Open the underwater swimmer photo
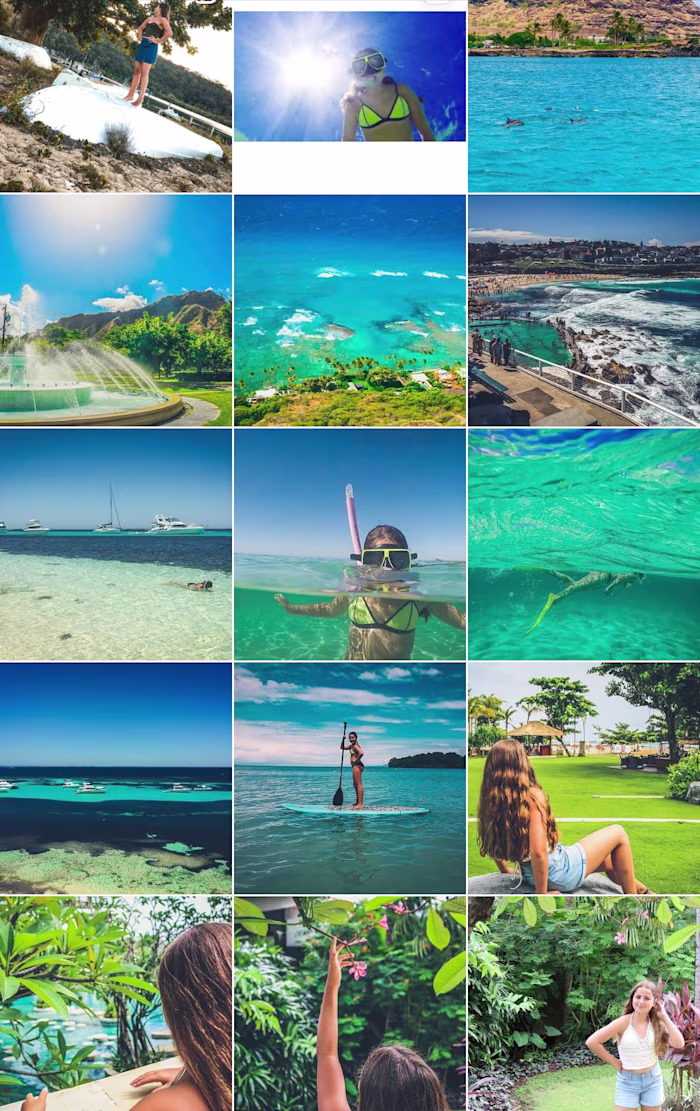The width and height of the screenshot is (700, 1111). [584, 545]
